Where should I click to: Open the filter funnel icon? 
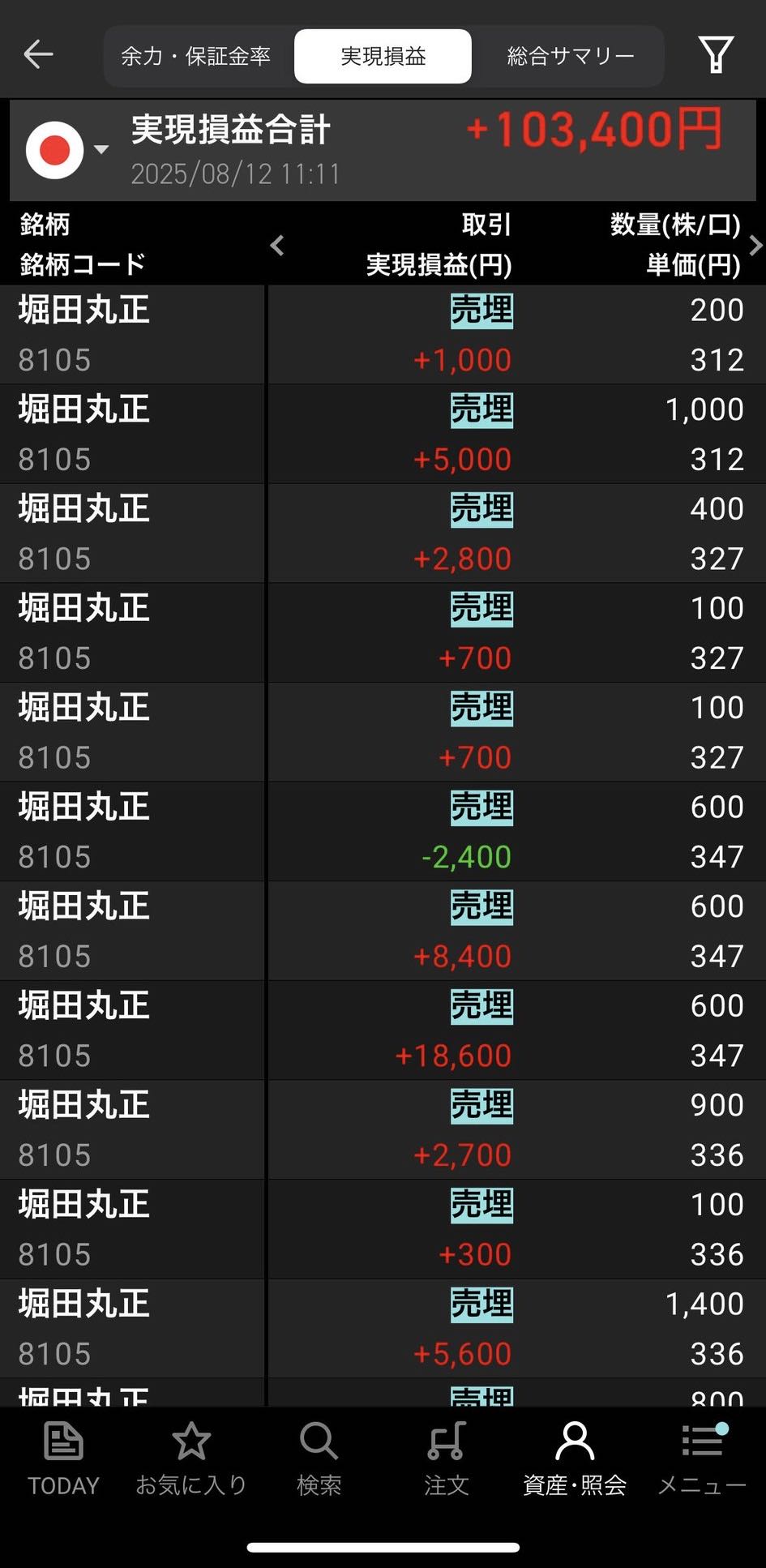tap(716, 54)
